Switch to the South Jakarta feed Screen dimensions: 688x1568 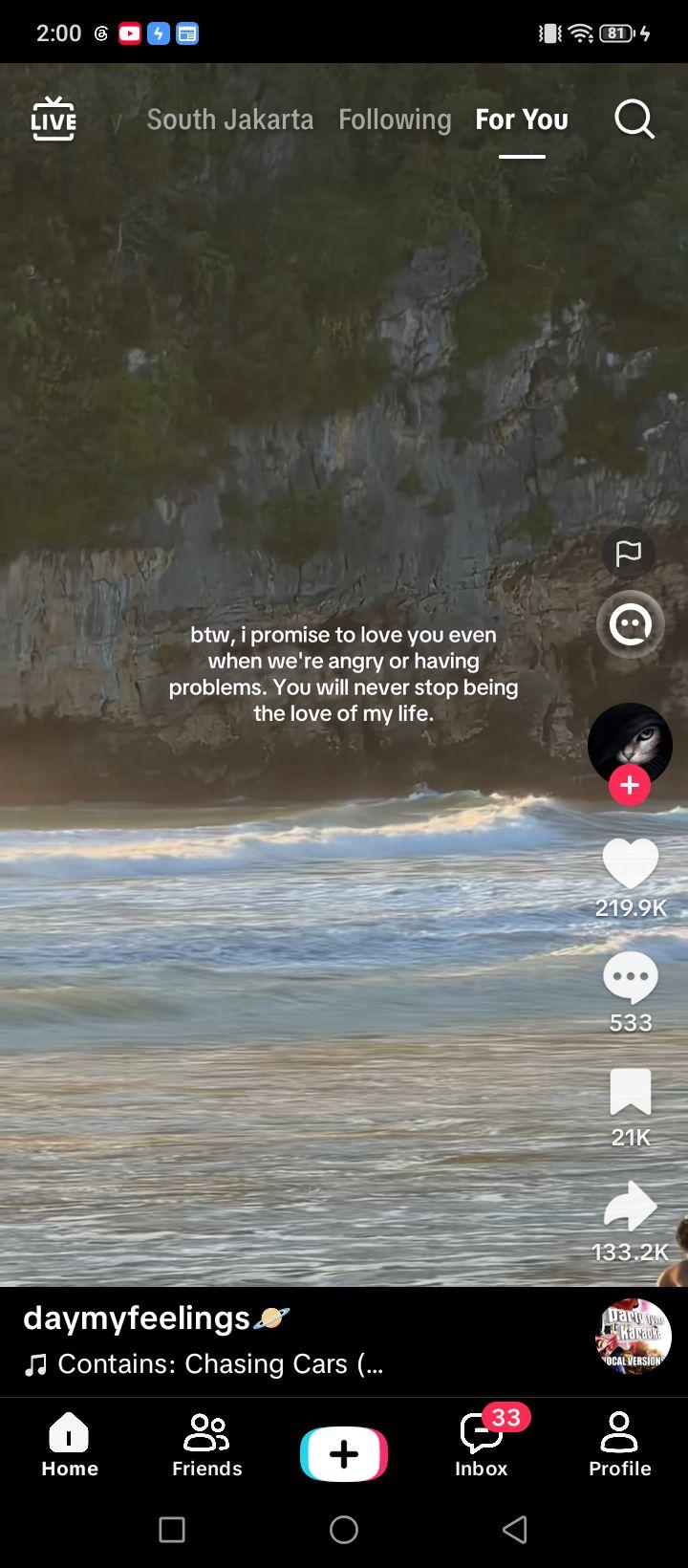pyautogui.click(x=230, y=120)
